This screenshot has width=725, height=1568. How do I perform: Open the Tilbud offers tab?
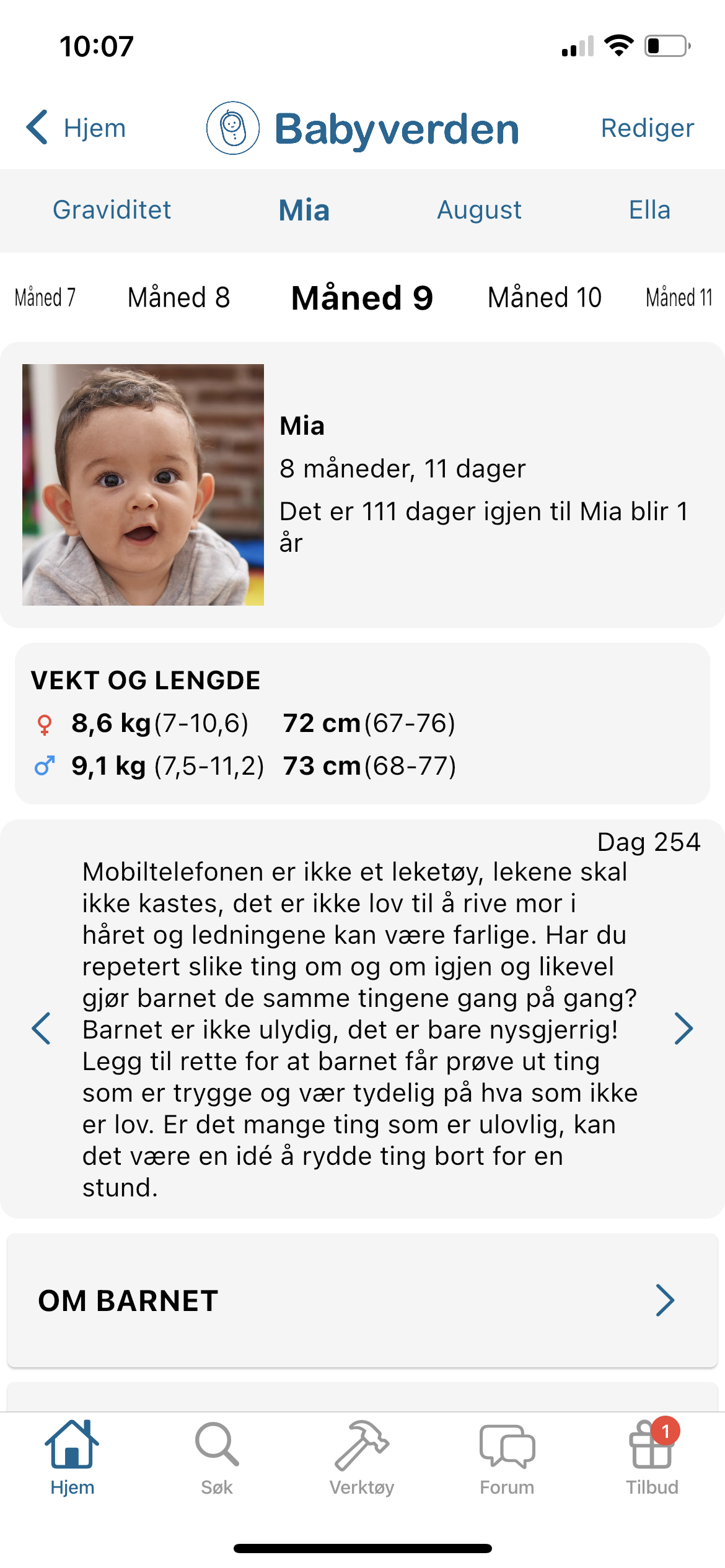(652, 1458)
